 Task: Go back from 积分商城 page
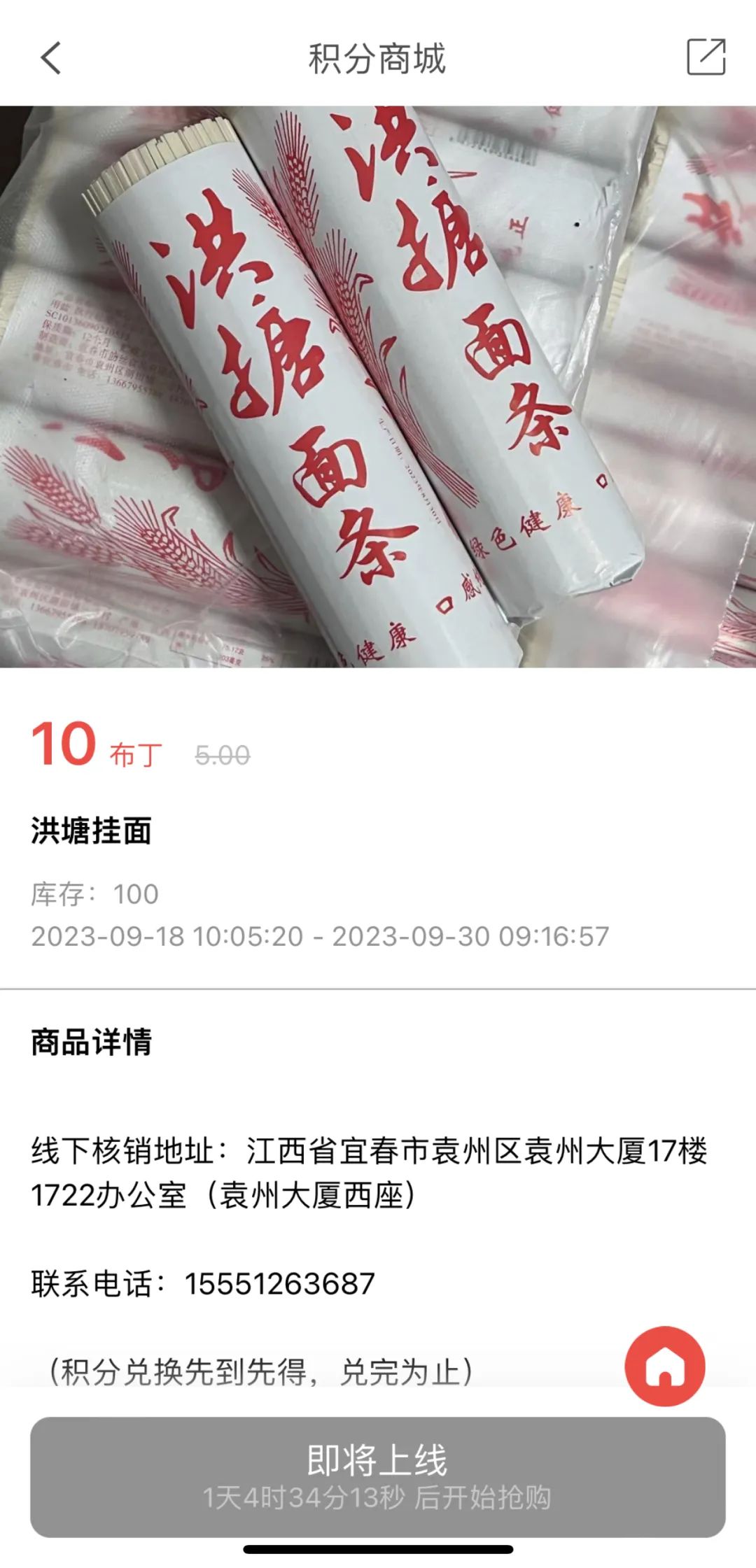pyautogui.click(x=51, y=57)
